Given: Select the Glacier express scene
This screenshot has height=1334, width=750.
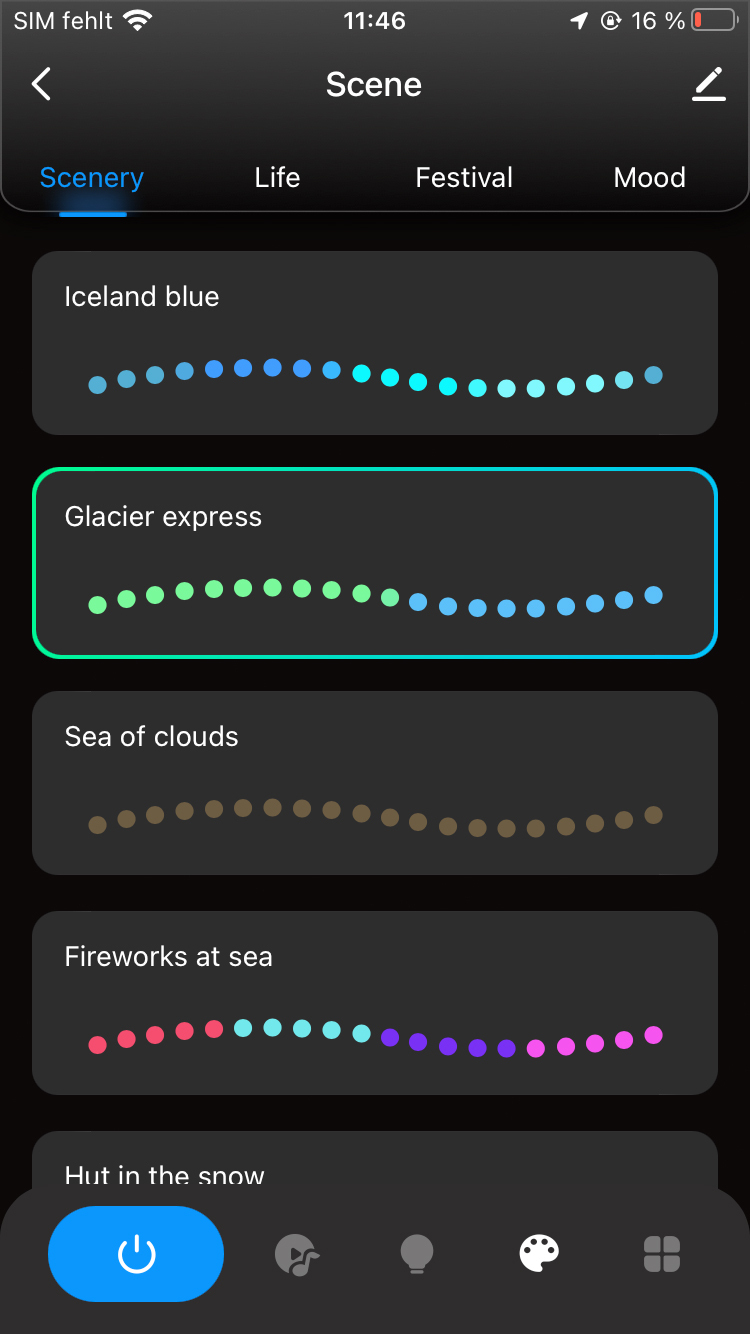Looking at the screenshot, I should tap(375, 562).
